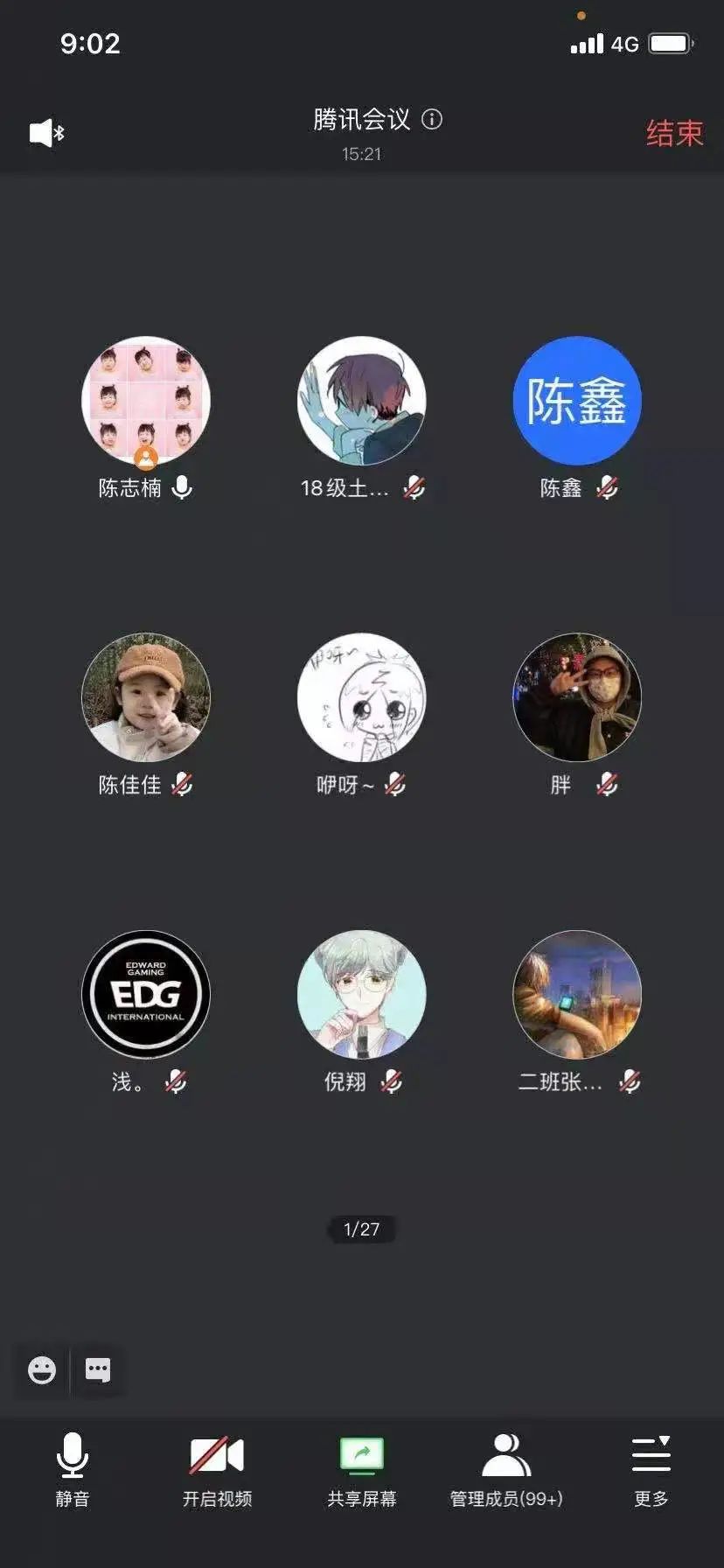
Task: Select the EDG avatar of 浅。
Action: coord(146,994)
